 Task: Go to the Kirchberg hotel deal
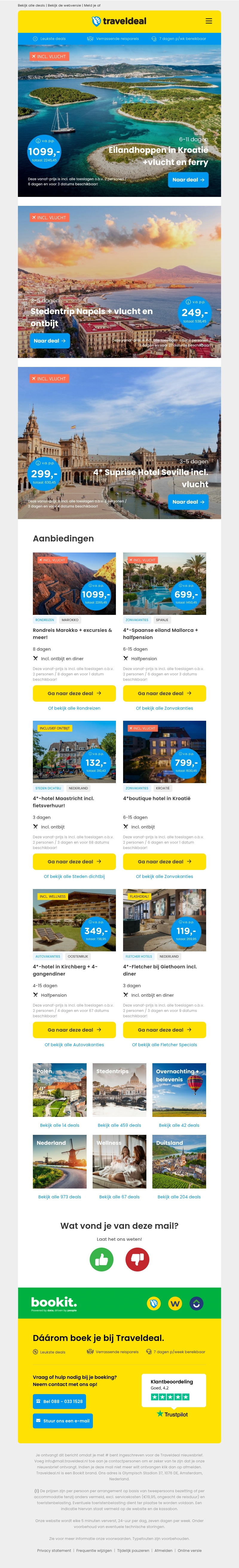(74, 1030)
